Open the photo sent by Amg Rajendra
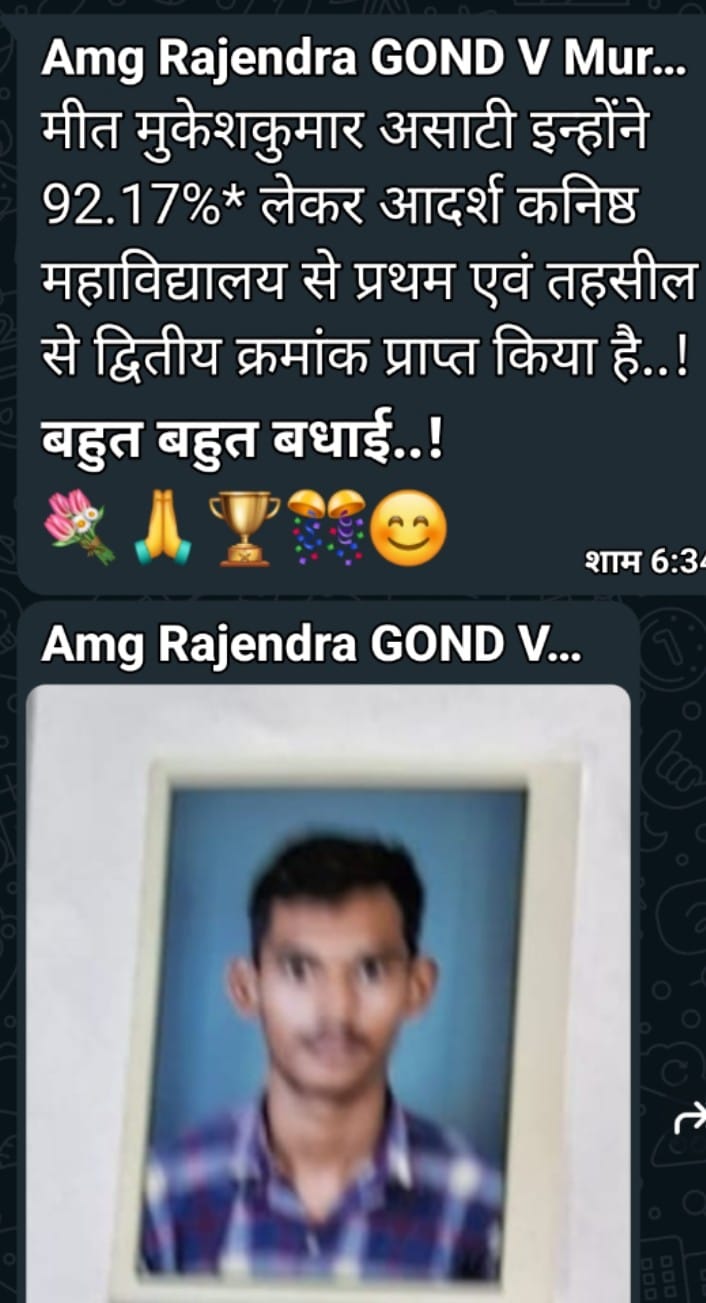The image size is (706, 1303). click(328, 990)
